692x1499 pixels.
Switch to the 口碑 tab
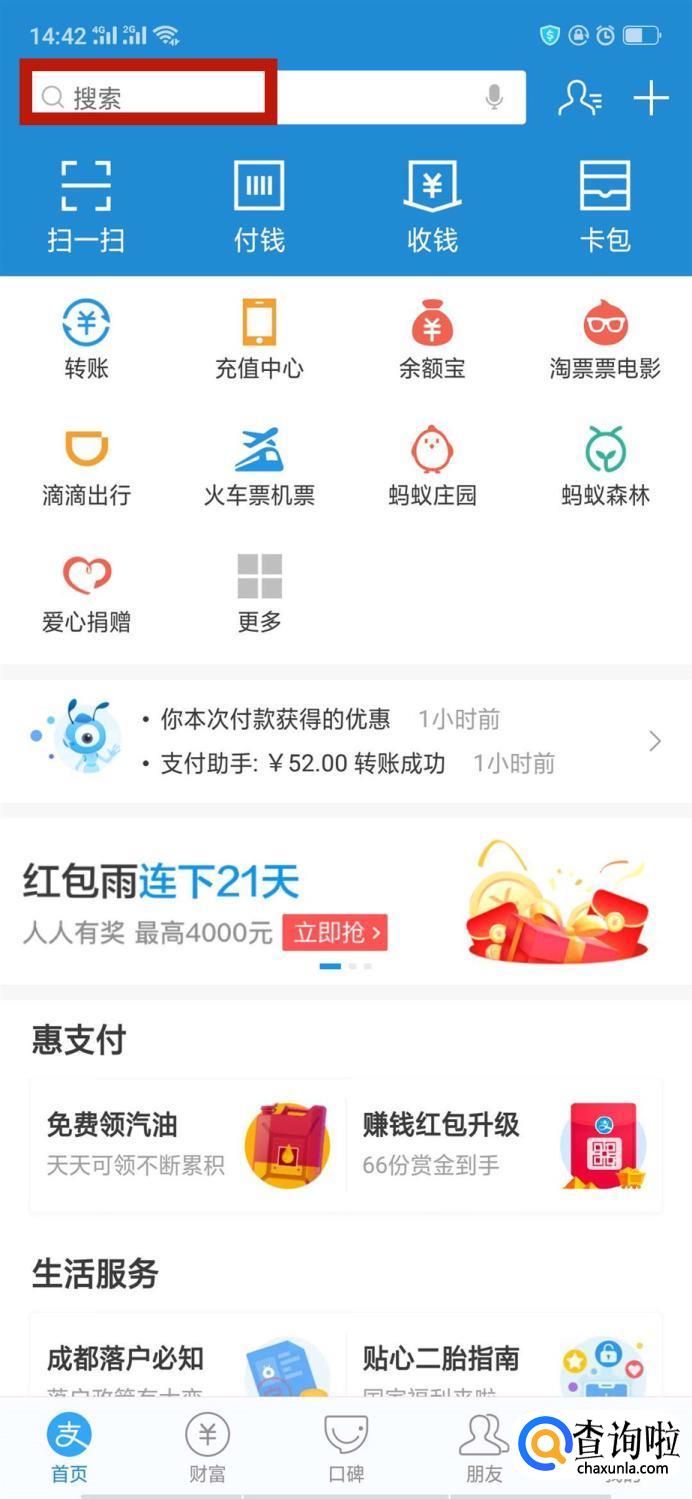(x=346, y=1448)
